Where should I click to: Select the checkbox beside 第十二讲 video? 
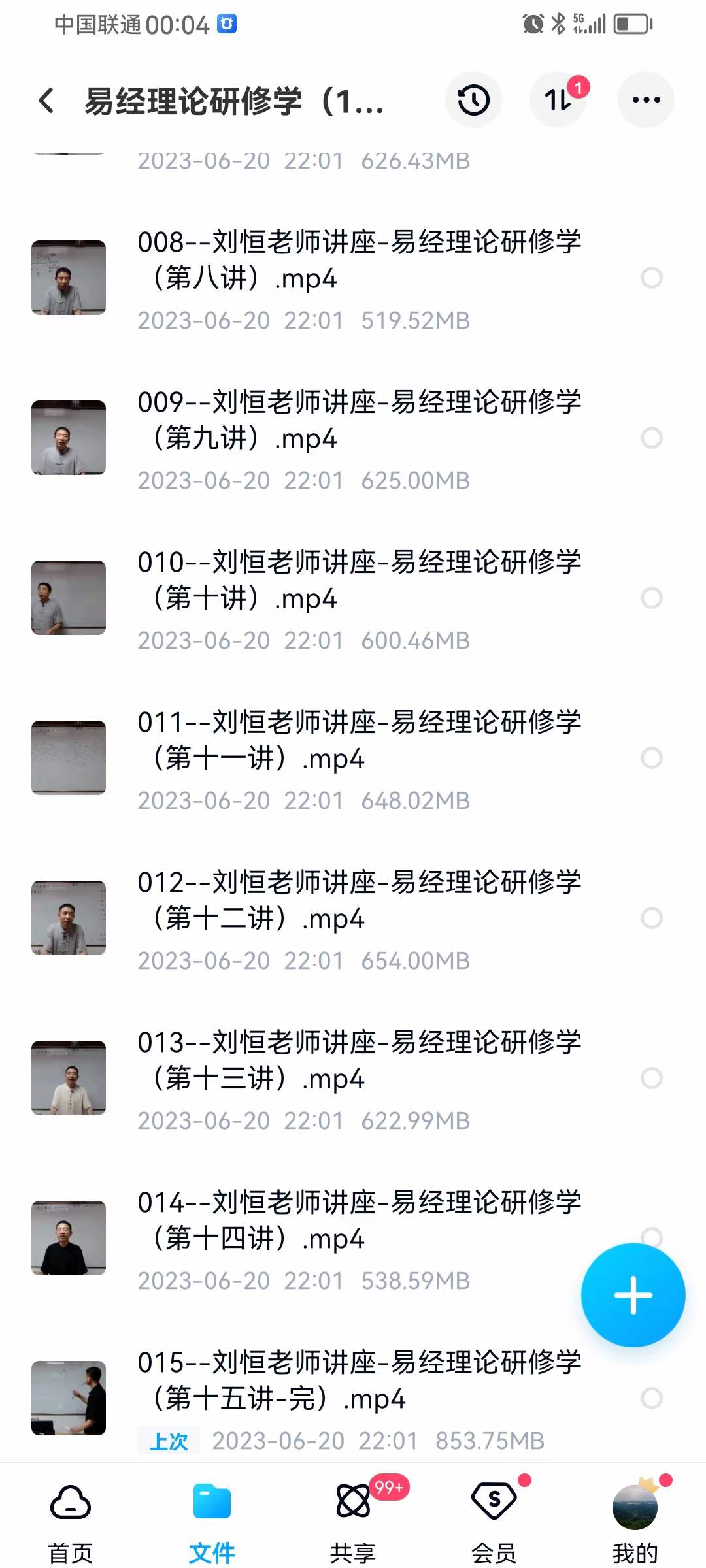651,918
